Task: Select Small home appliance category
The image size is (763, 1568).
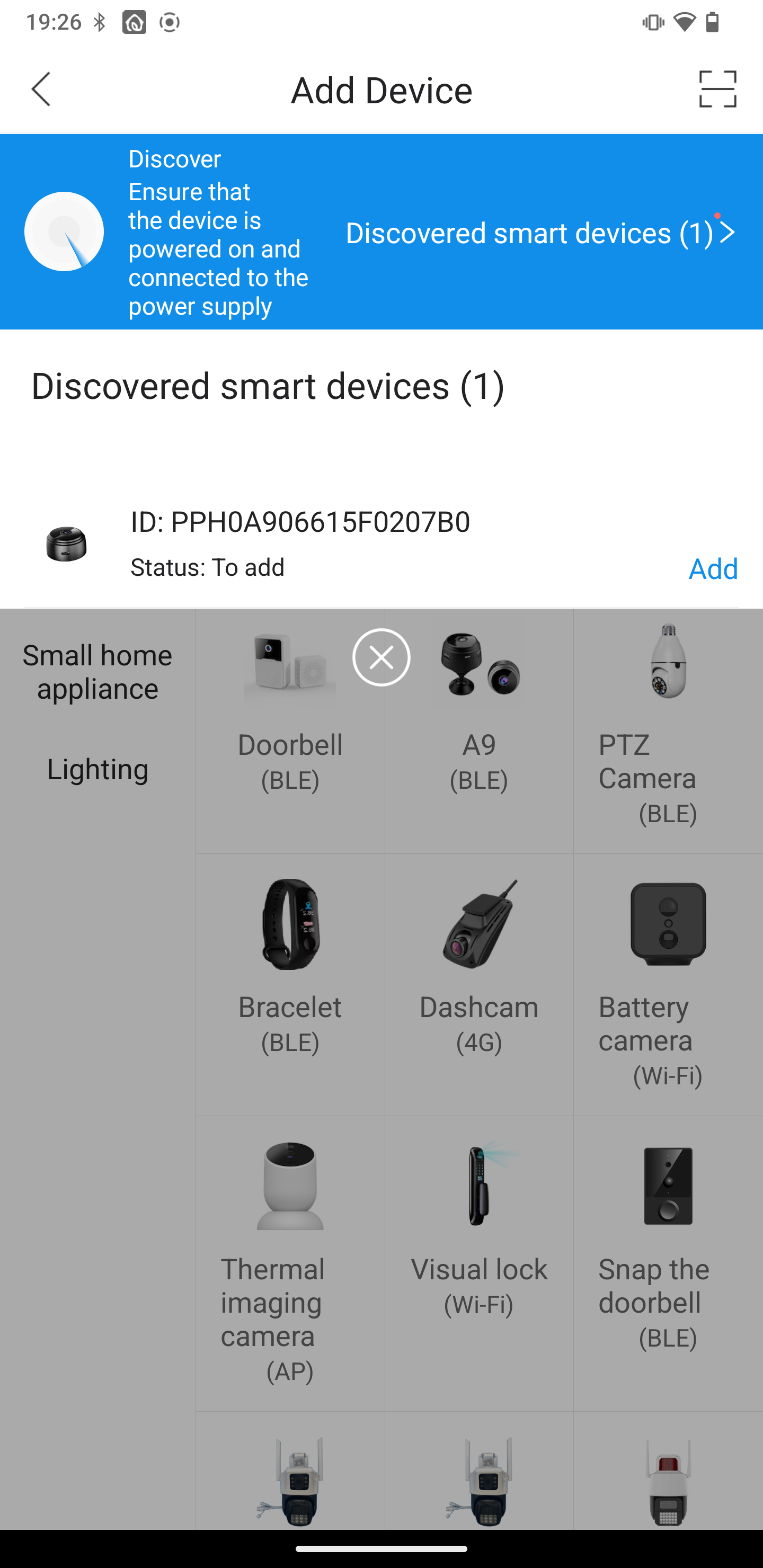Action: tap(97, 672)
